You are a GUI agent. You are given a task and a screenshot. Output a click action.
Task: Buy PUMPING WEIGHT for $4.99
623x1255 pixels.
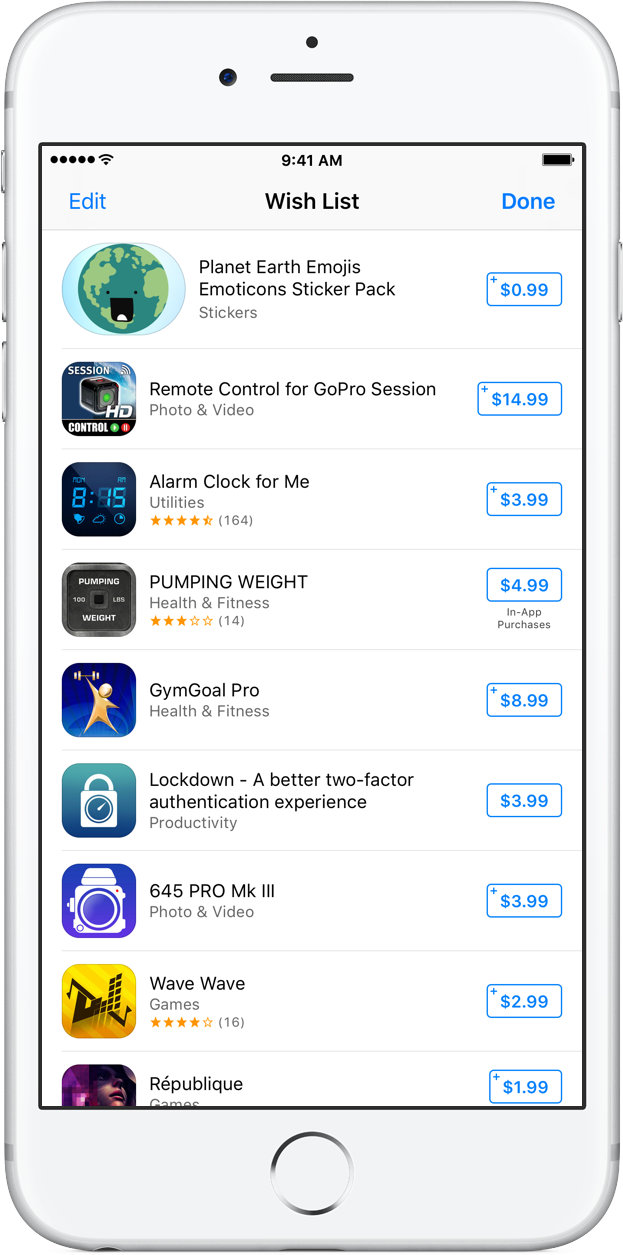coord(524,585)
